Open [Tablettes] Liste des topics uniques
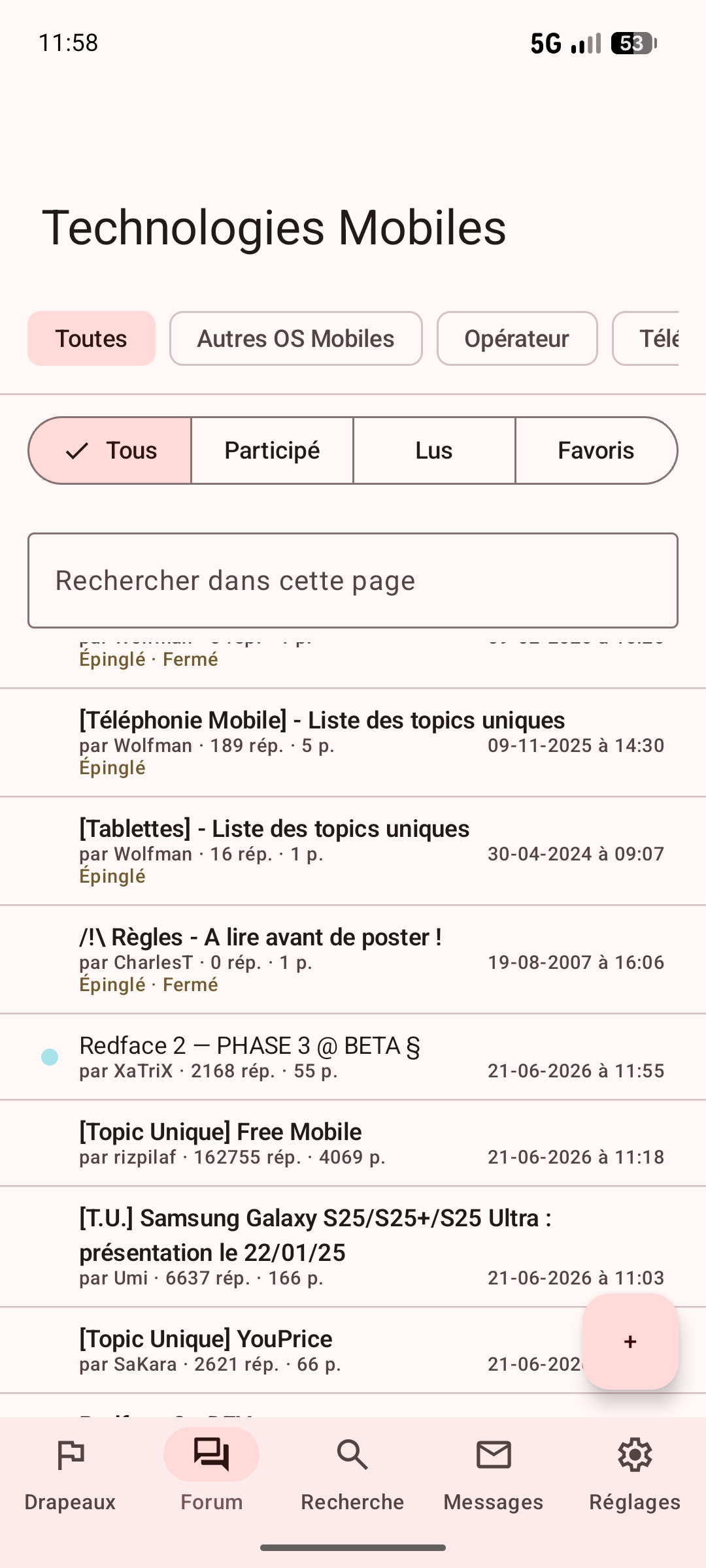Viewport: 706px width, 1568px height. pos(353,851)
